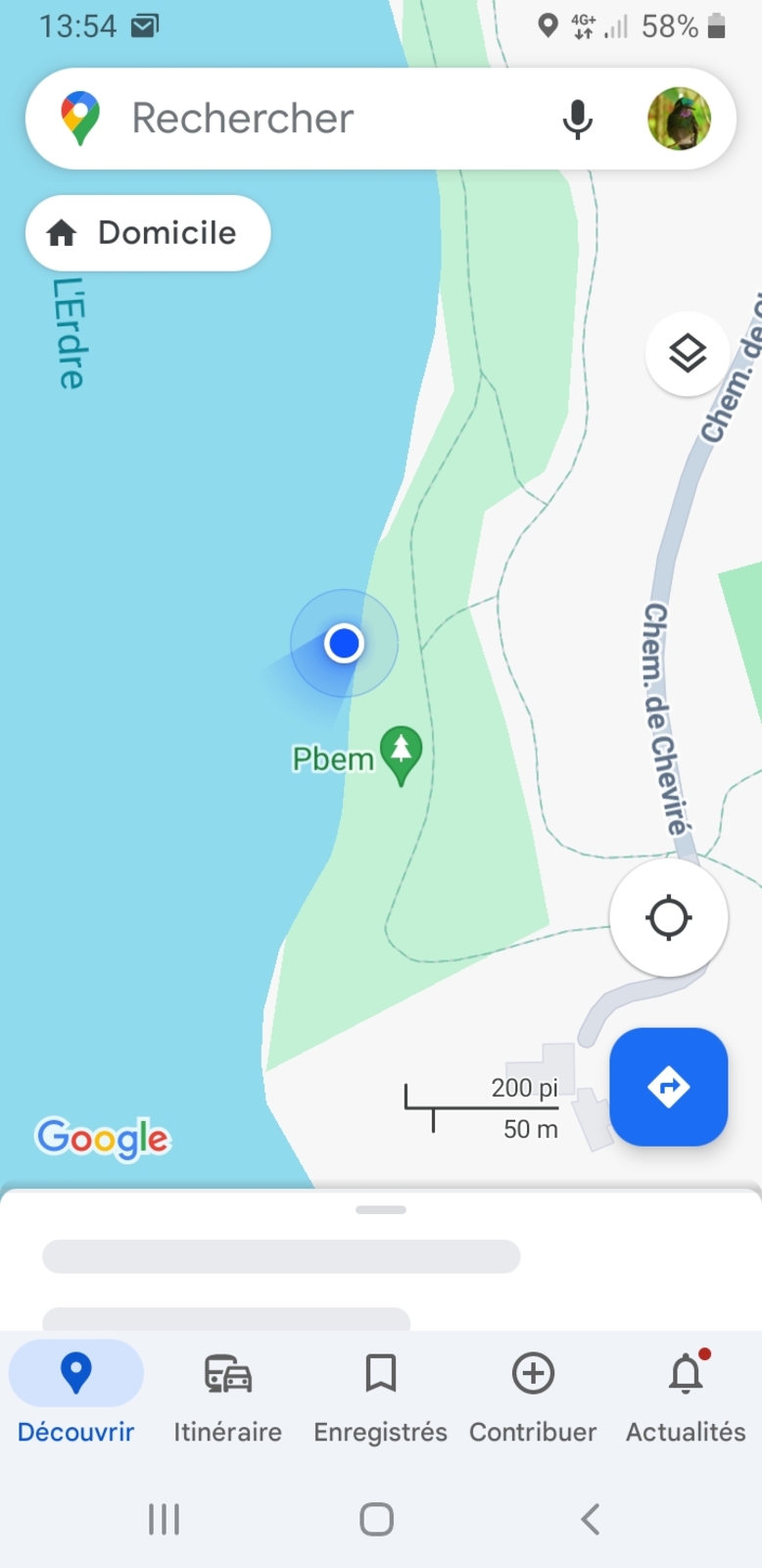This screenshot has height=1568, width=762.
Task: Open the map layers selector
Action: (x=688, y=353)
